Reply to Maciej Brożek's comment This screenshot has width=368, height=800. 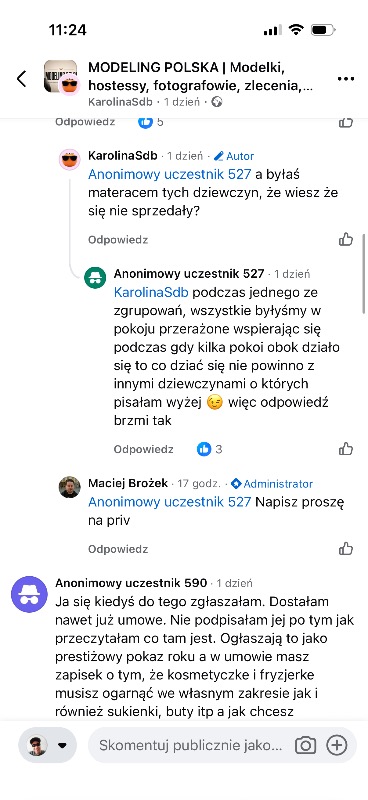pos(118,549)
